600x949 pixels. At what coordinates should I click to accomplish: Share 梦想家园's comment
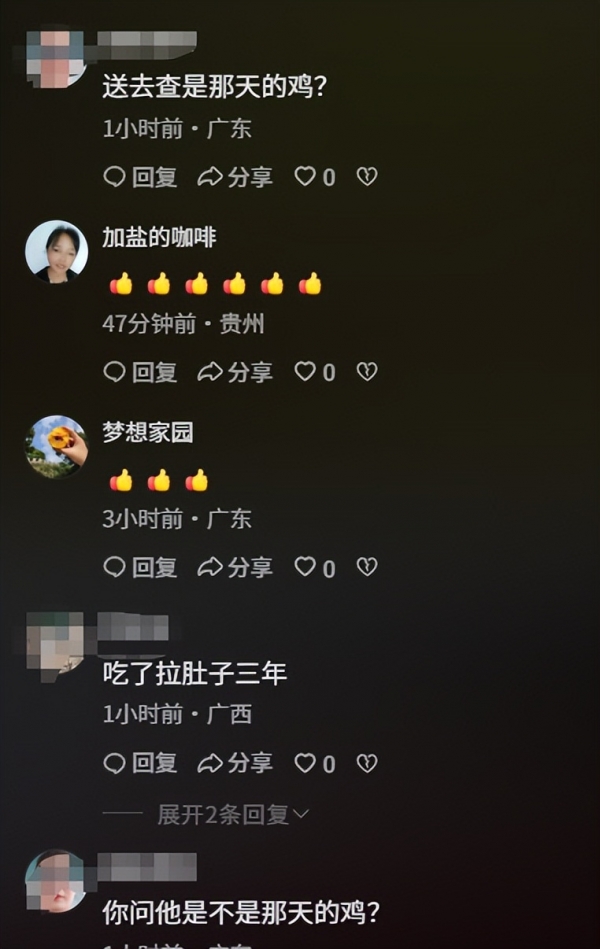235,567
